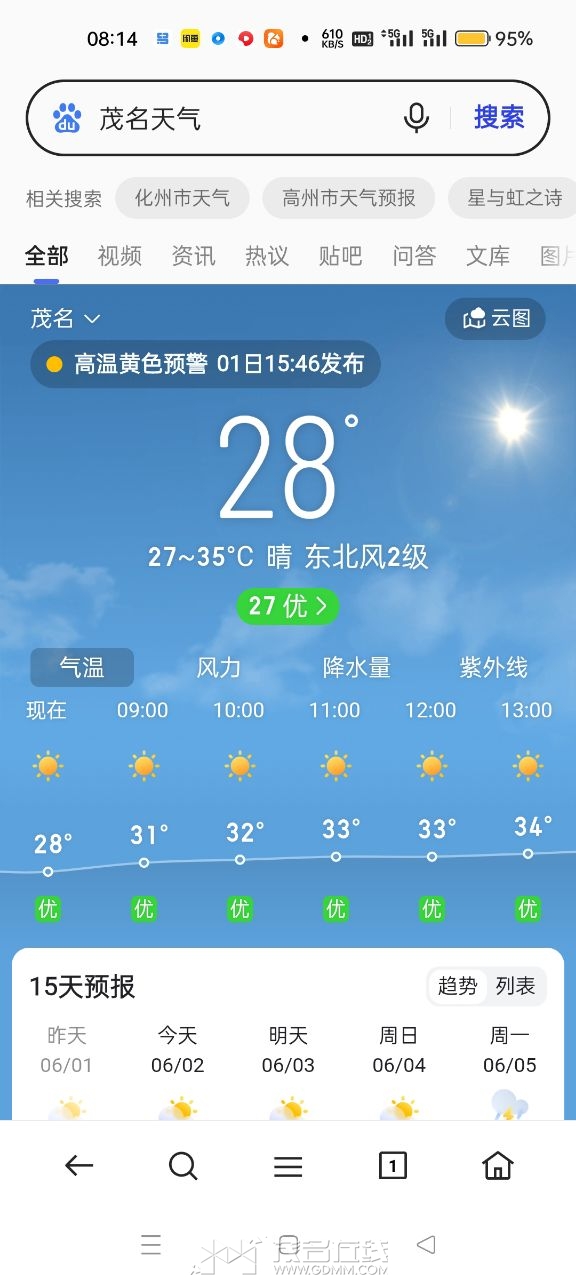Open the 高温黄色预警 alert banner
Viewport: 576px width, 1280px height.
click(x=205, y=364)
